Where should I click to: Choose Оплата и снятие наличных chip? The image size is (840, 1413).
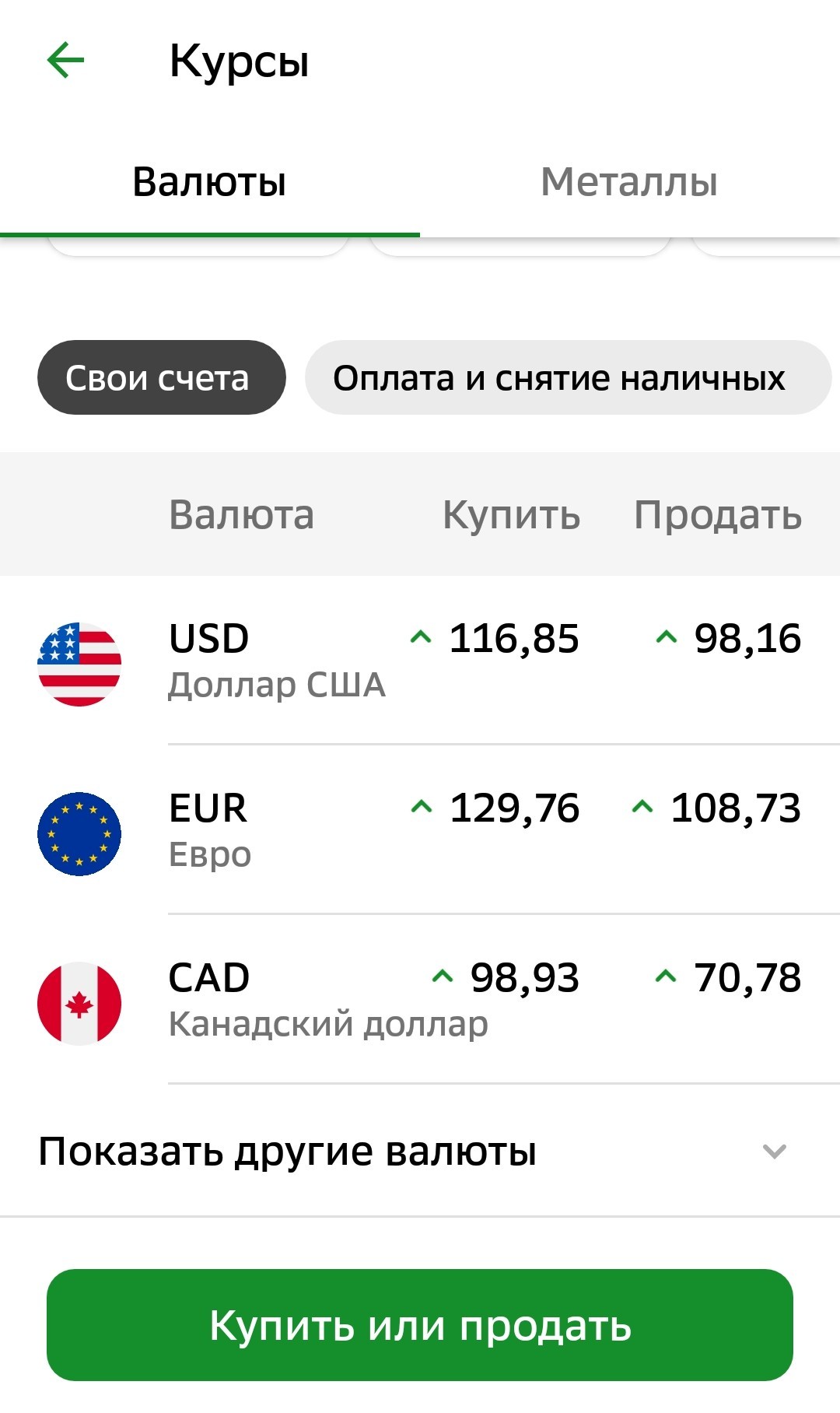click(x=568, y=377)
